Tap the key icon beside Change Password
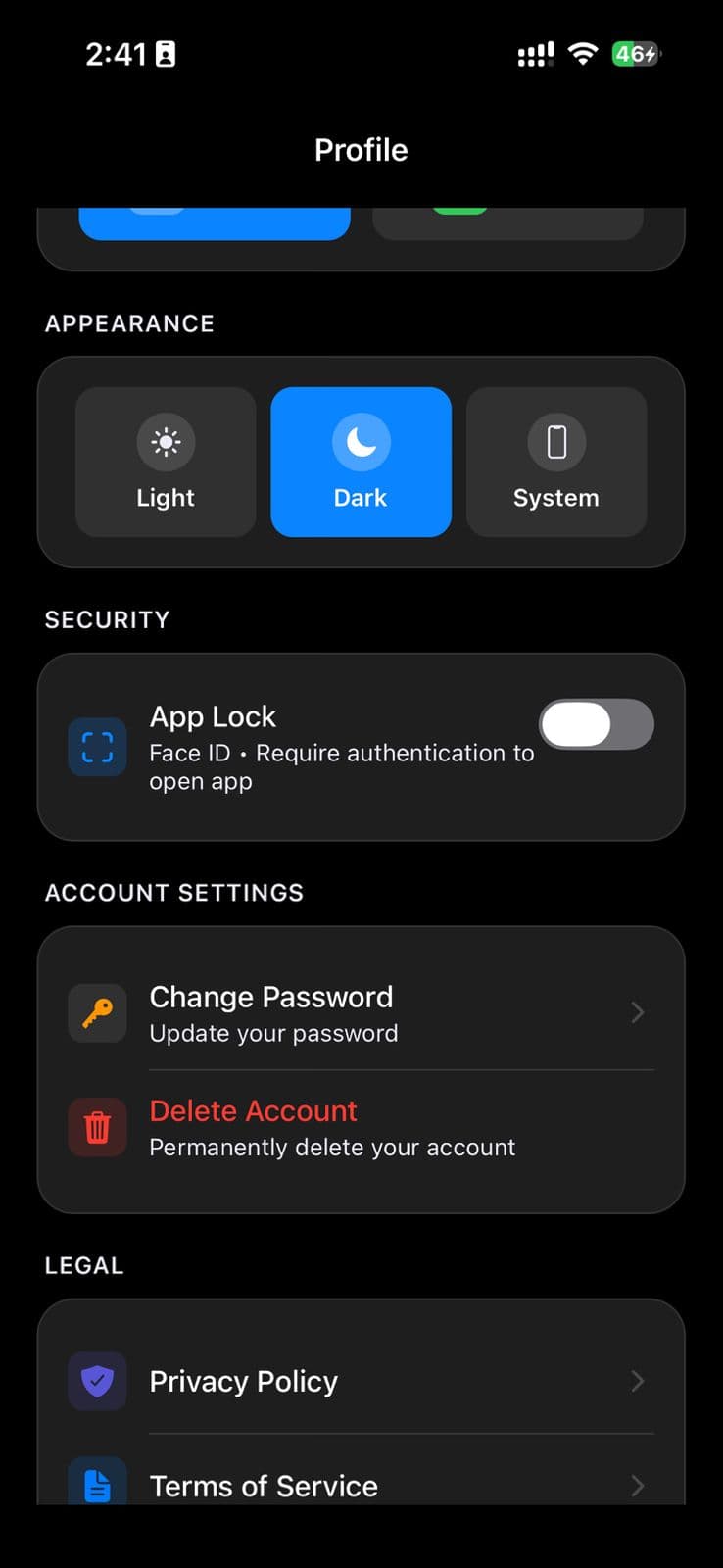This screenshot has height=1568, width=723. 97,1013
